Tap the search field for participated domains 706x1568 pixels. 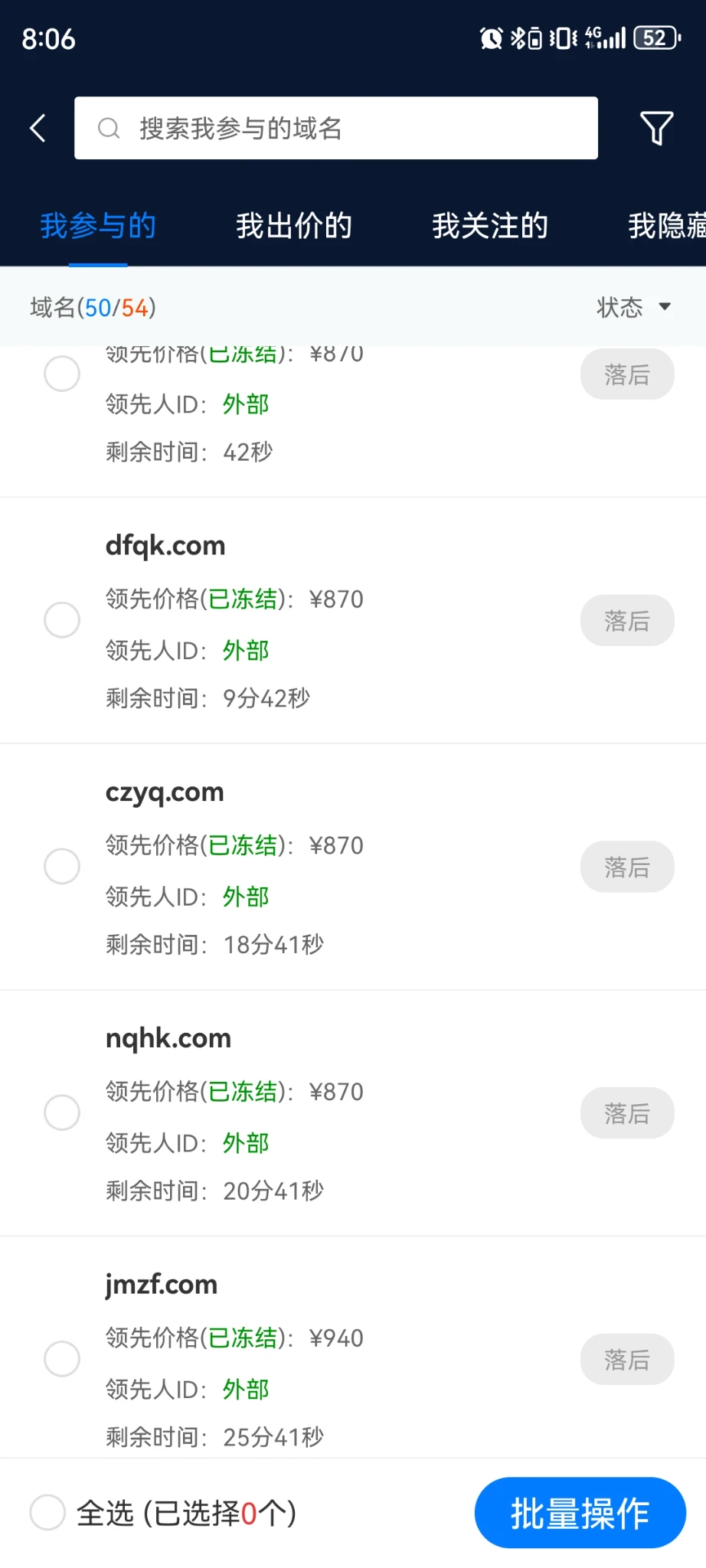[336, 128]
